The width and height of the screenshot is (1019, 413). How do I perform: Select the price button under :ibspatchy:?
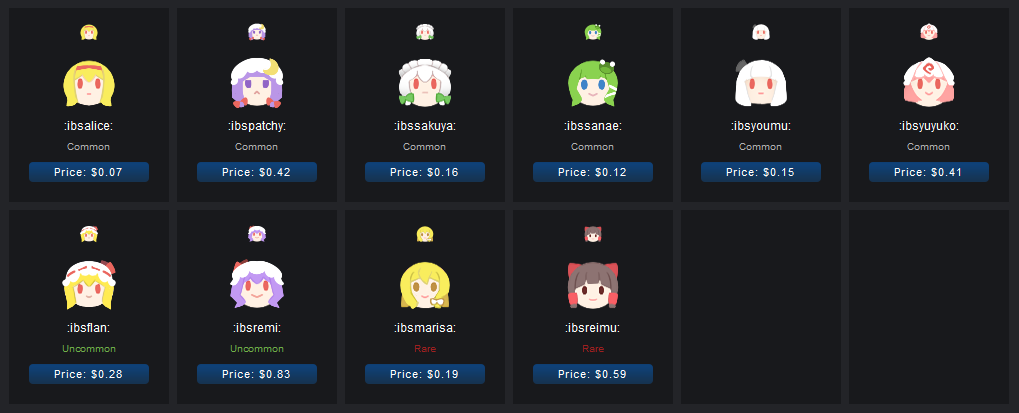click(x=257, y=172)
